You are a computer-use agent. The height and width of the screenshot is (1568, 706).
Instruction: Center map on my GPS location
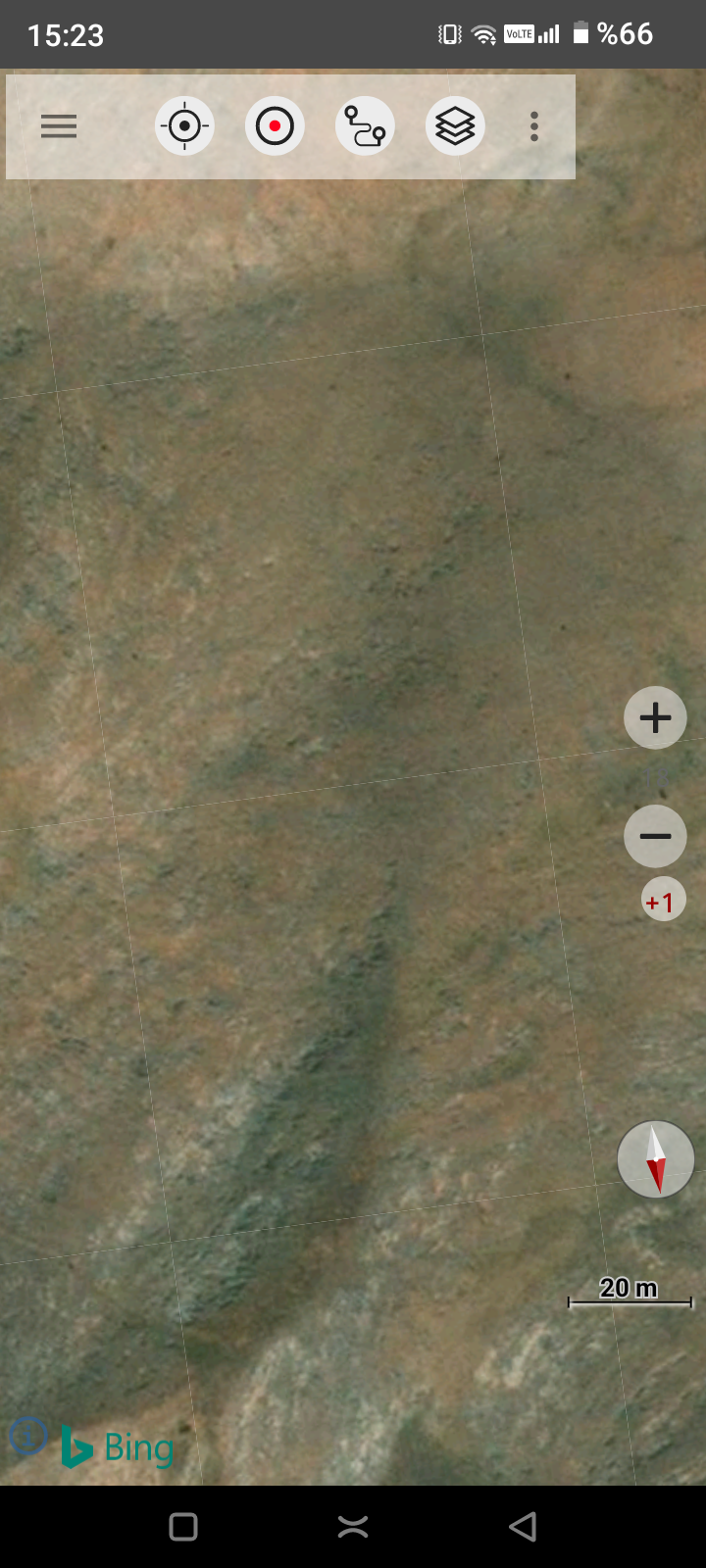tap(184, 126)
